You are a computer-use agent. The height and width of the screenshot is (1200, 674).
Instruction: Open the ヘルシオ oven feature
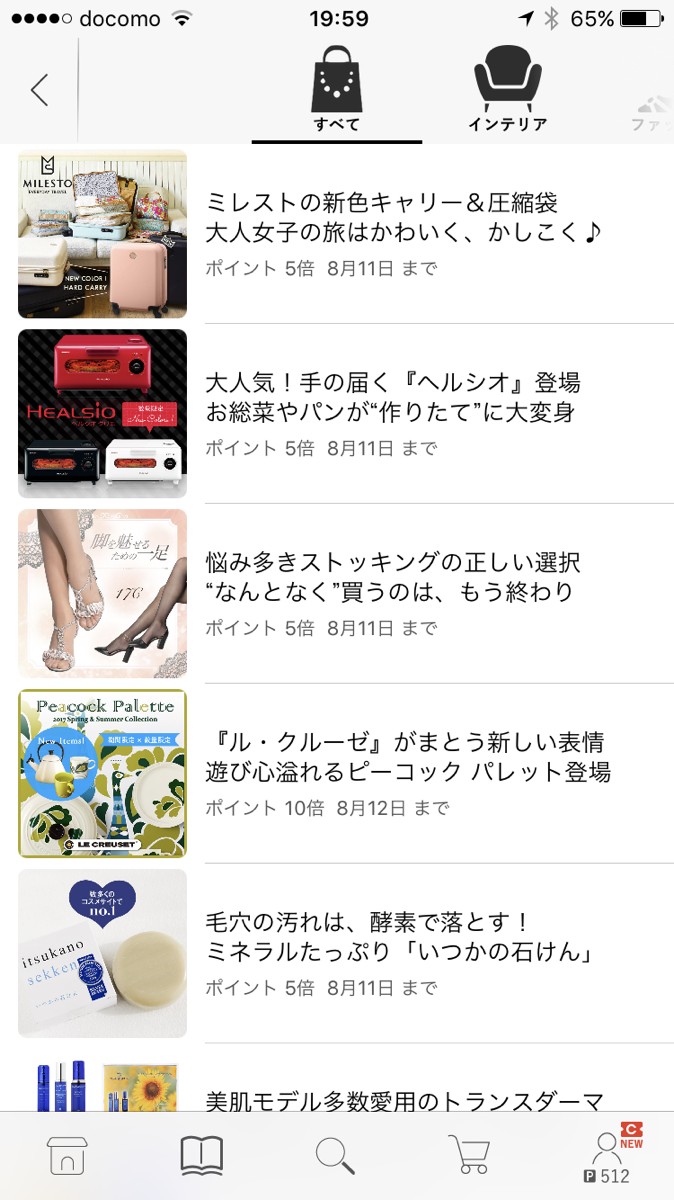pyautogui.click(x=393, y=413)
